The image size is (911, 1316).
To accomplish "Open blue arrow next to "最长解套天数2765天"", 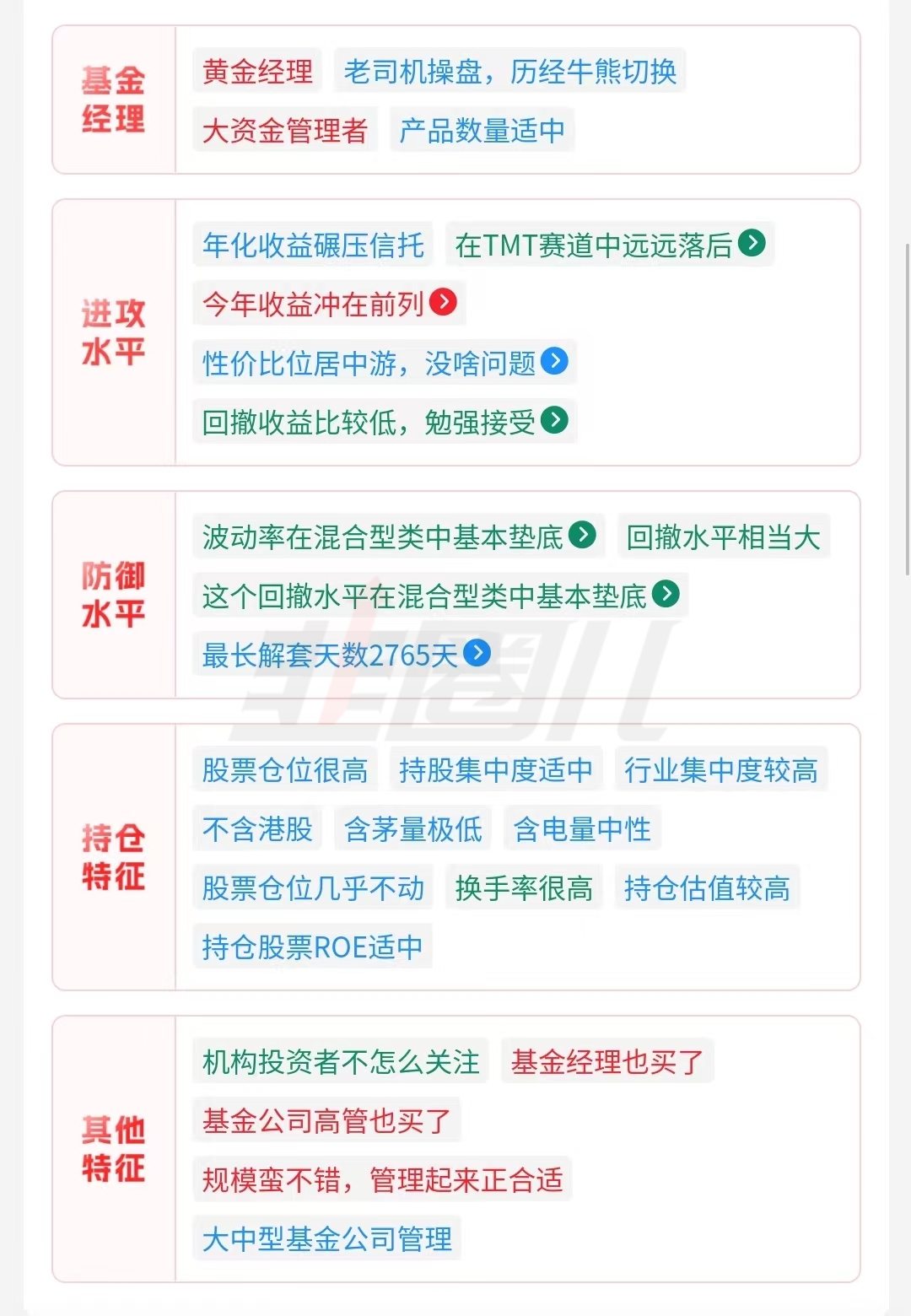I will 477,654.
